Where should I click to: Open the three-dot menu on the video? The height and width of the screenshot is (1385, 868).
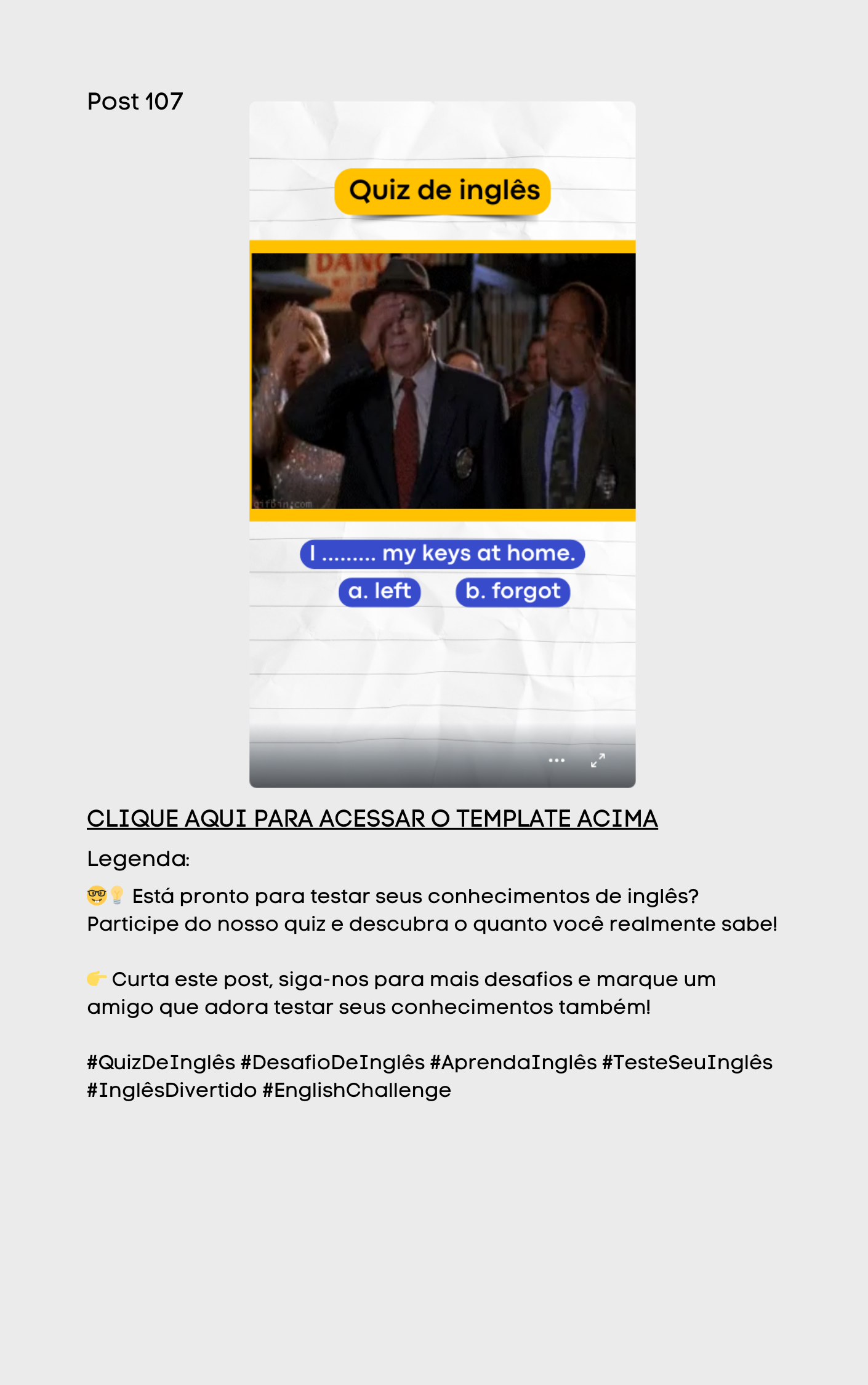coord(557,761)
